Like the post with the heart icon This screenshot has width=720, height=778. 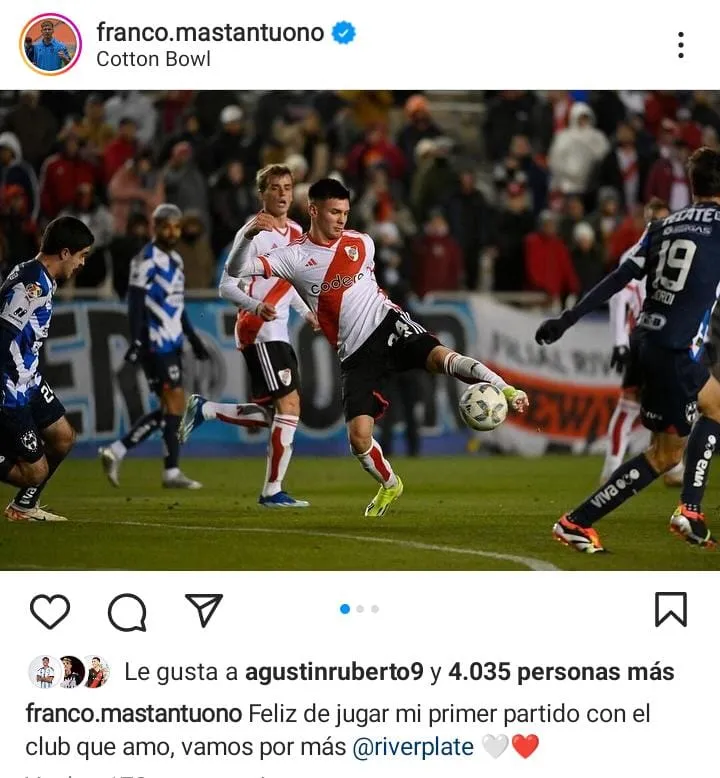click(50, 610)
